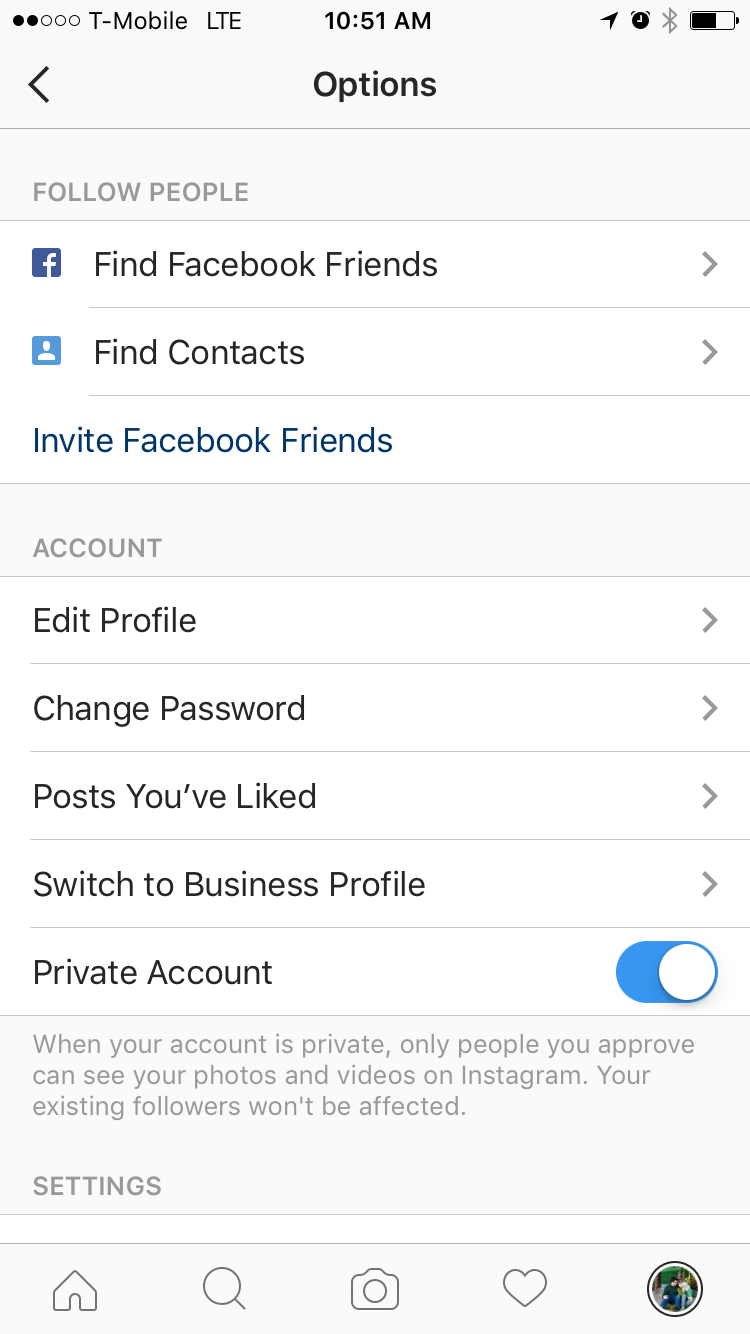
Task: Open the Search tab
Action: click(224, 1289)
